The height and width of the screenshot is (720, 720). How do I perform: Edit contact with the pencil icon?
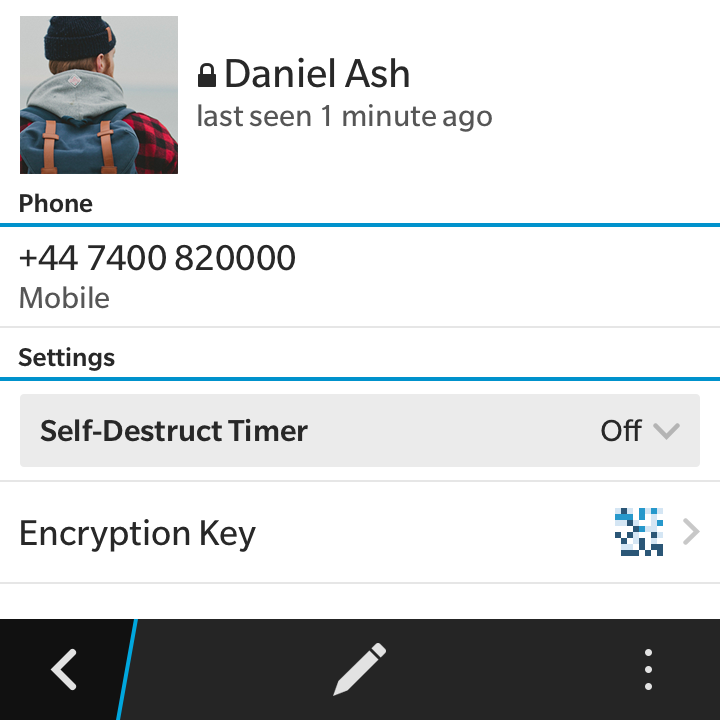pyautogui.click(x=359, y=669)
